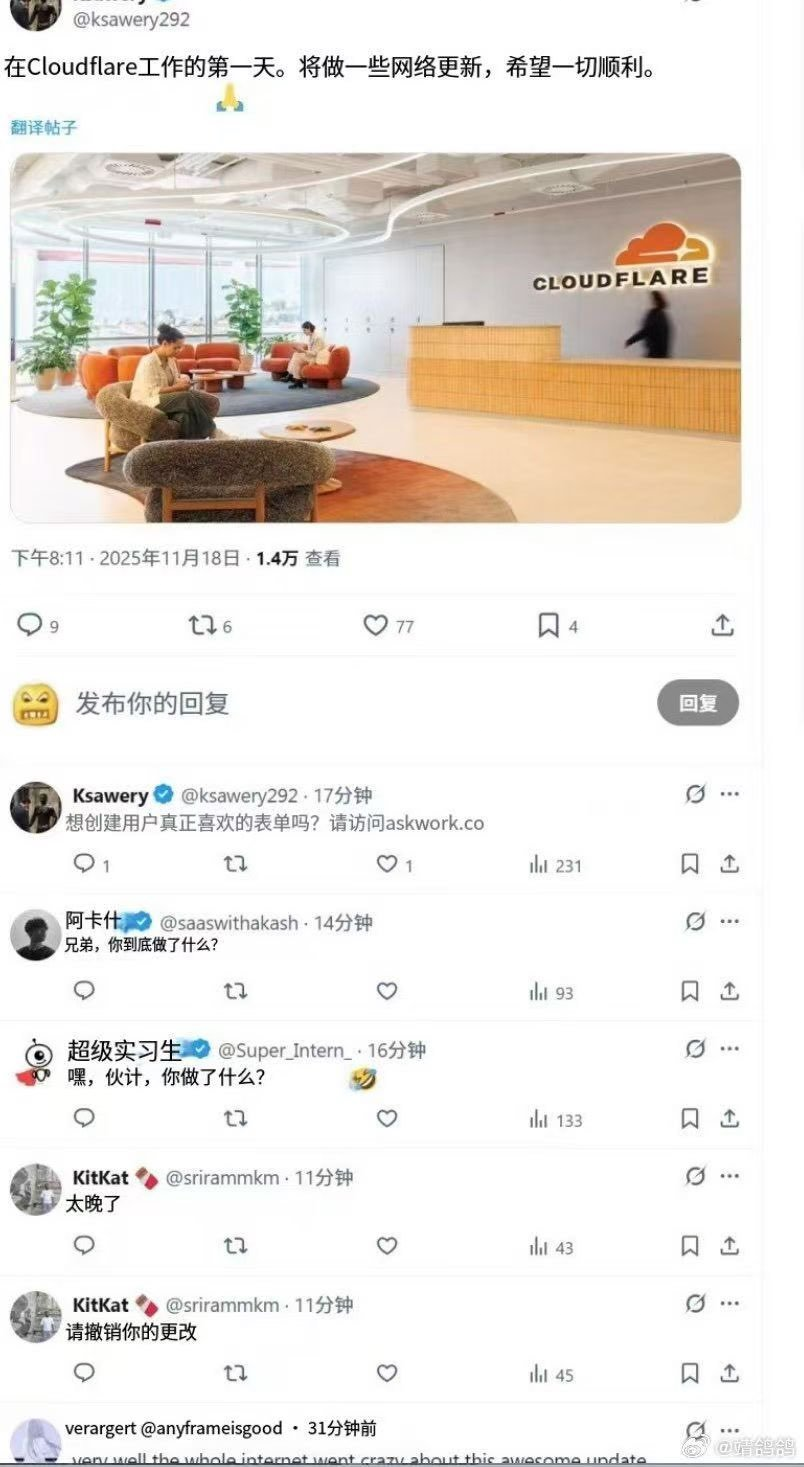Reply to 阿卡什's comment
Viewport: 804px width, 1467px height.
pos(85,991)
